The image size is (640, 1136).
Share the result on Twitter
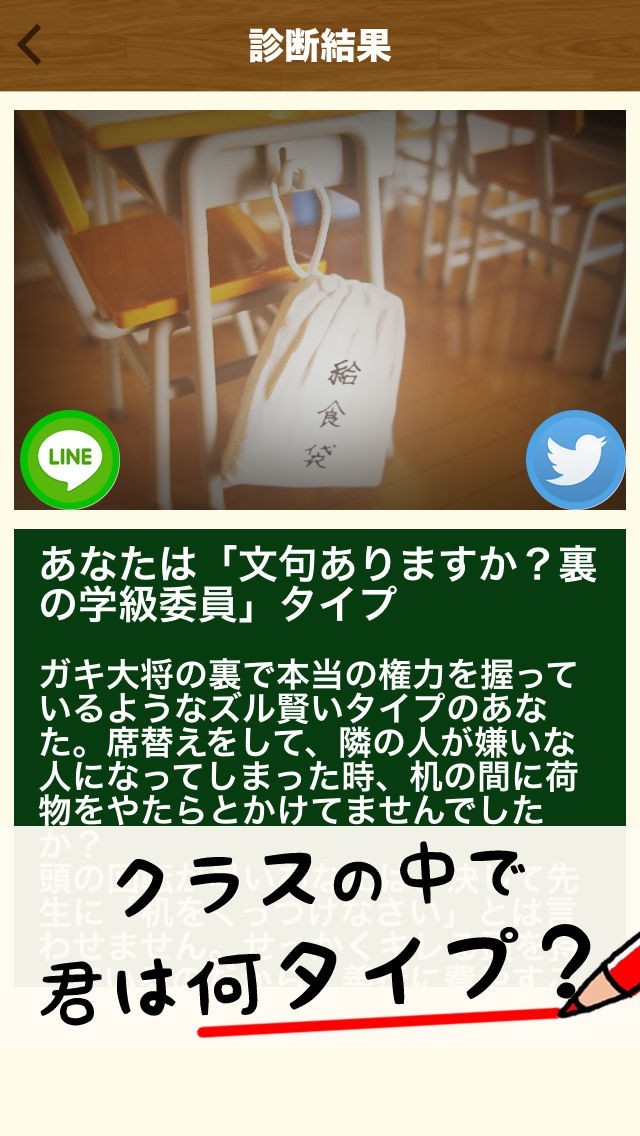pyautogui.click(x=575, y=460)
